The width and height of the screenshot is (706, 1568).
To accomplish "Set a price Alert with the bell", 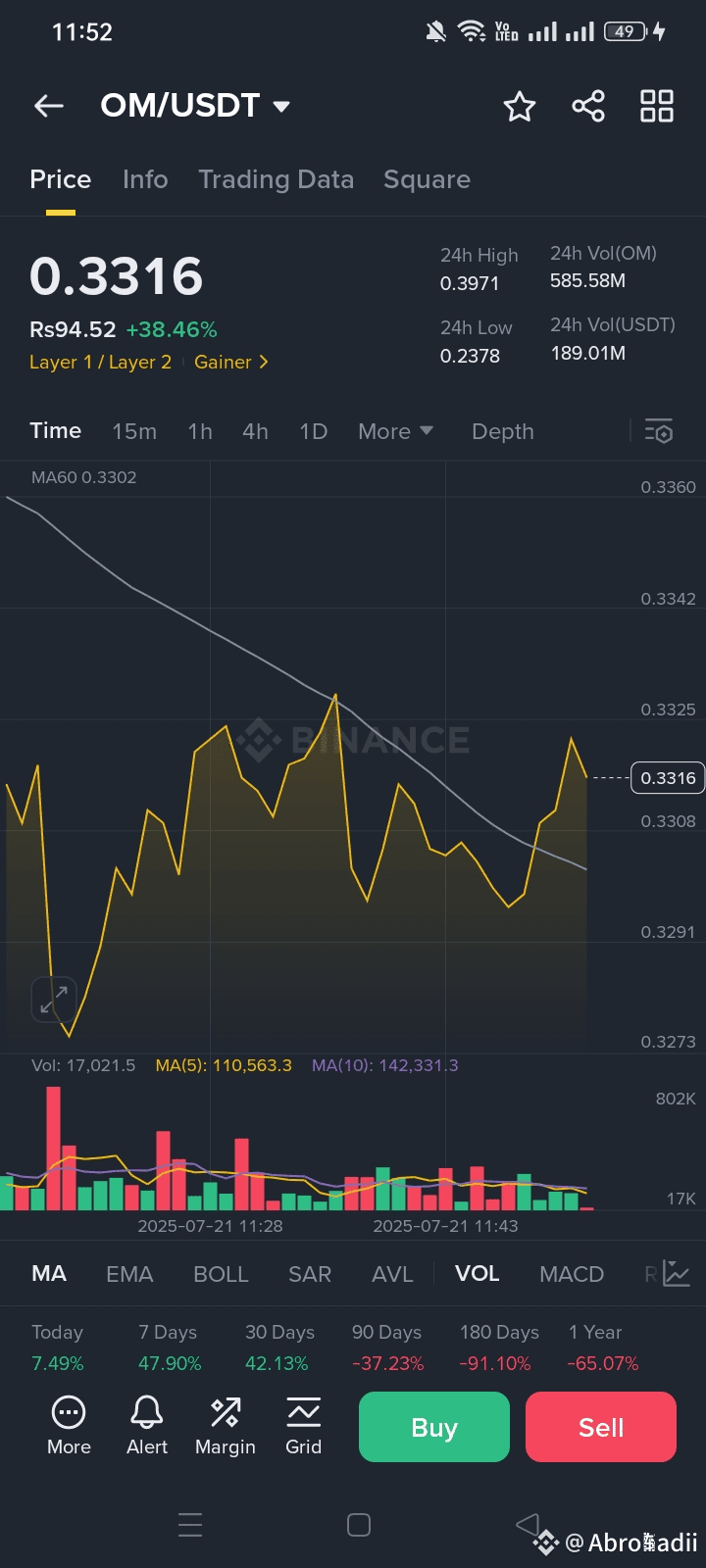I will pos(147,1426).
